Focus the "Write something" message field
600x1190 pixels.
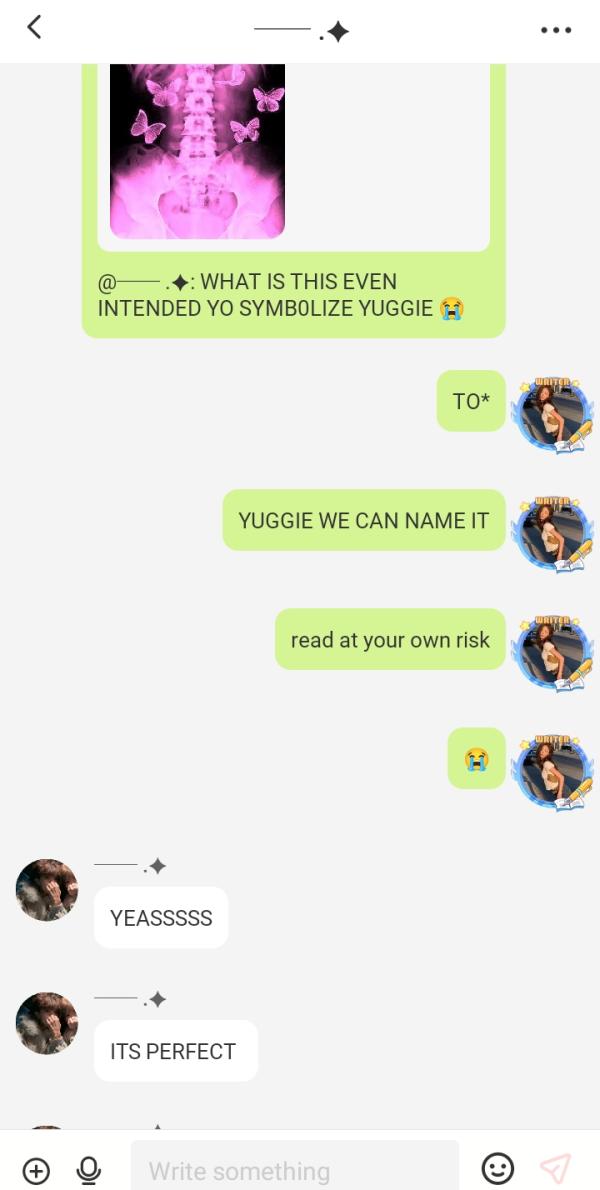tap(294, 1169)
